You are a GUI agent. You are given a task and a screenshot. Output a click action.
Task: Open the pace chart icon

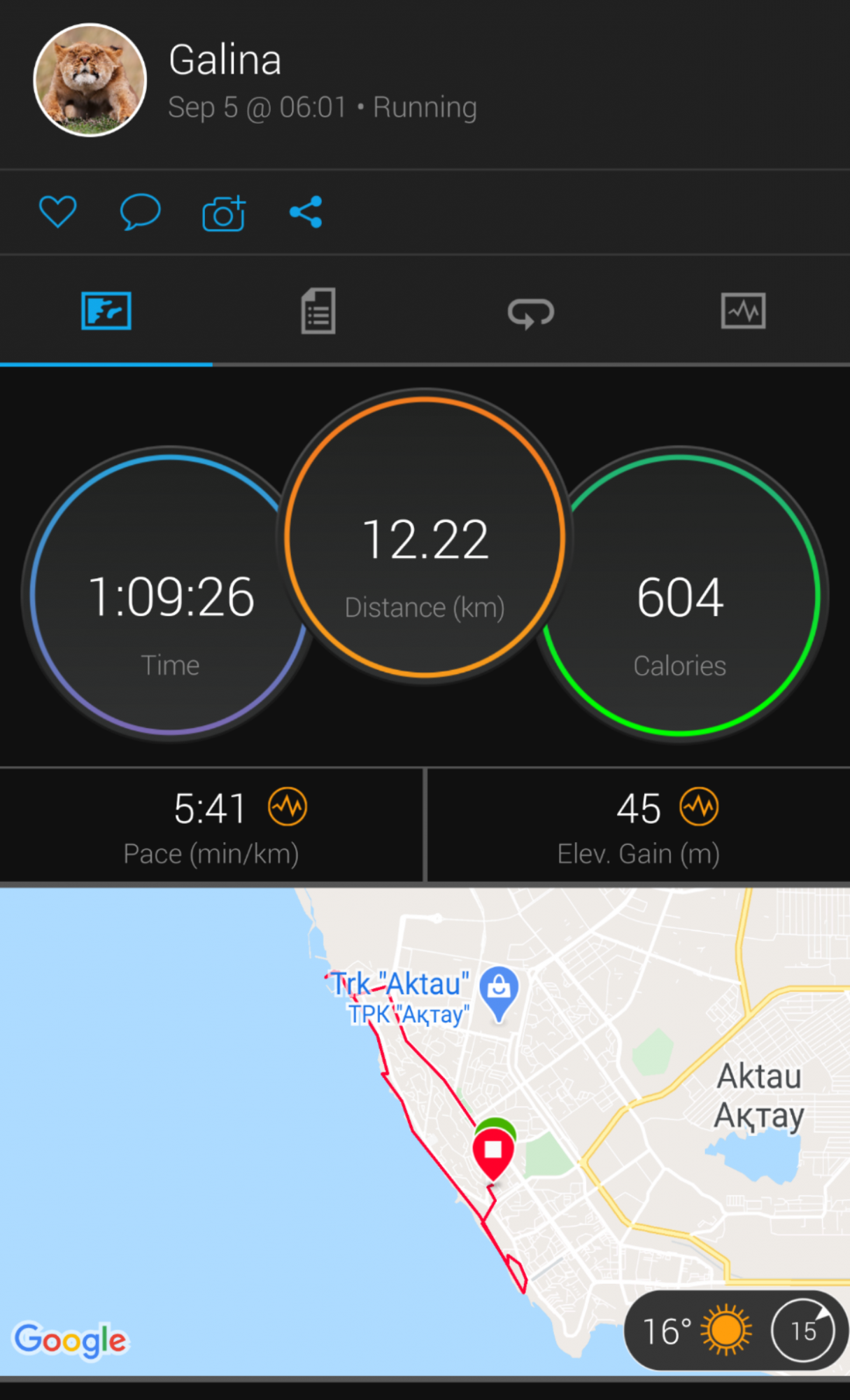[288, 807]
